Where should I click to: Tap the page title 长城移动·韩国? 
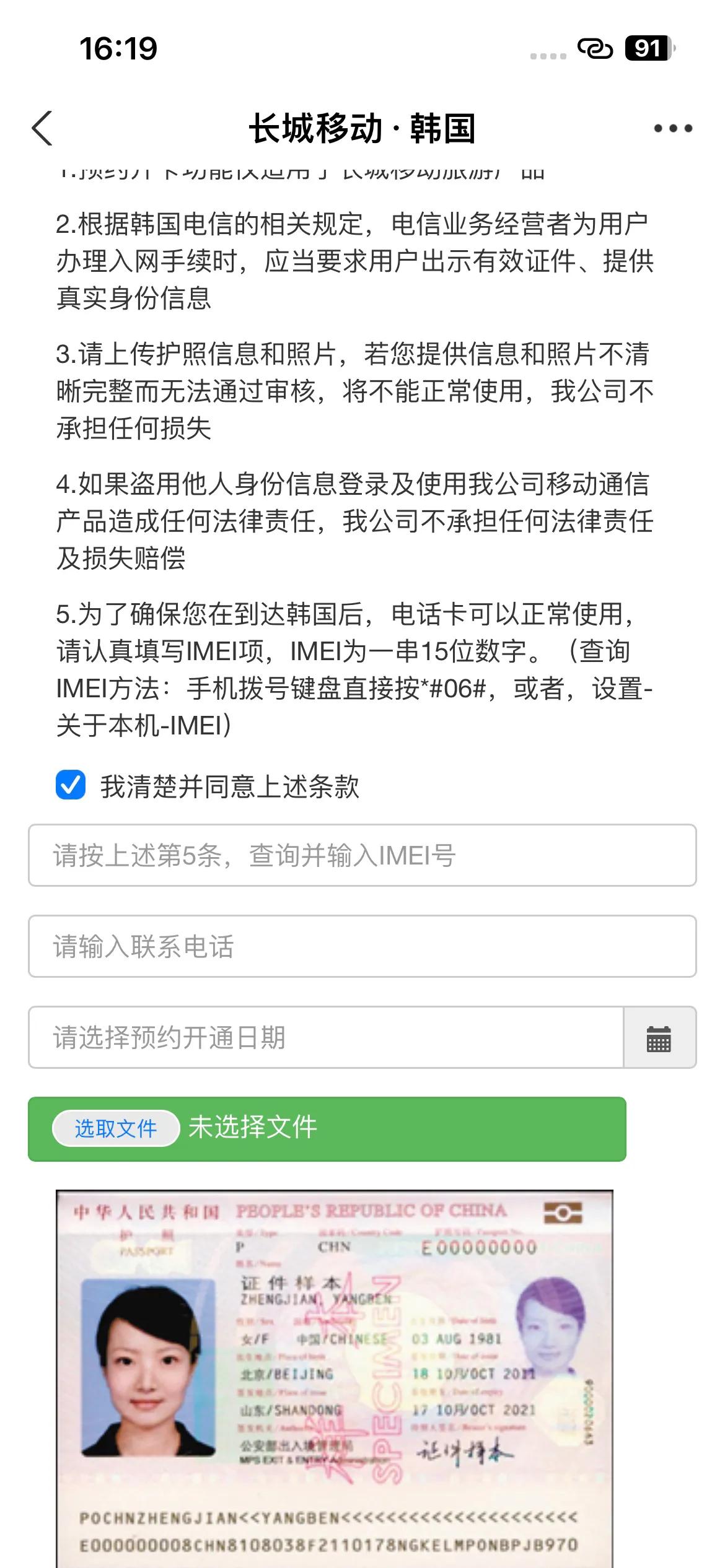362,128
